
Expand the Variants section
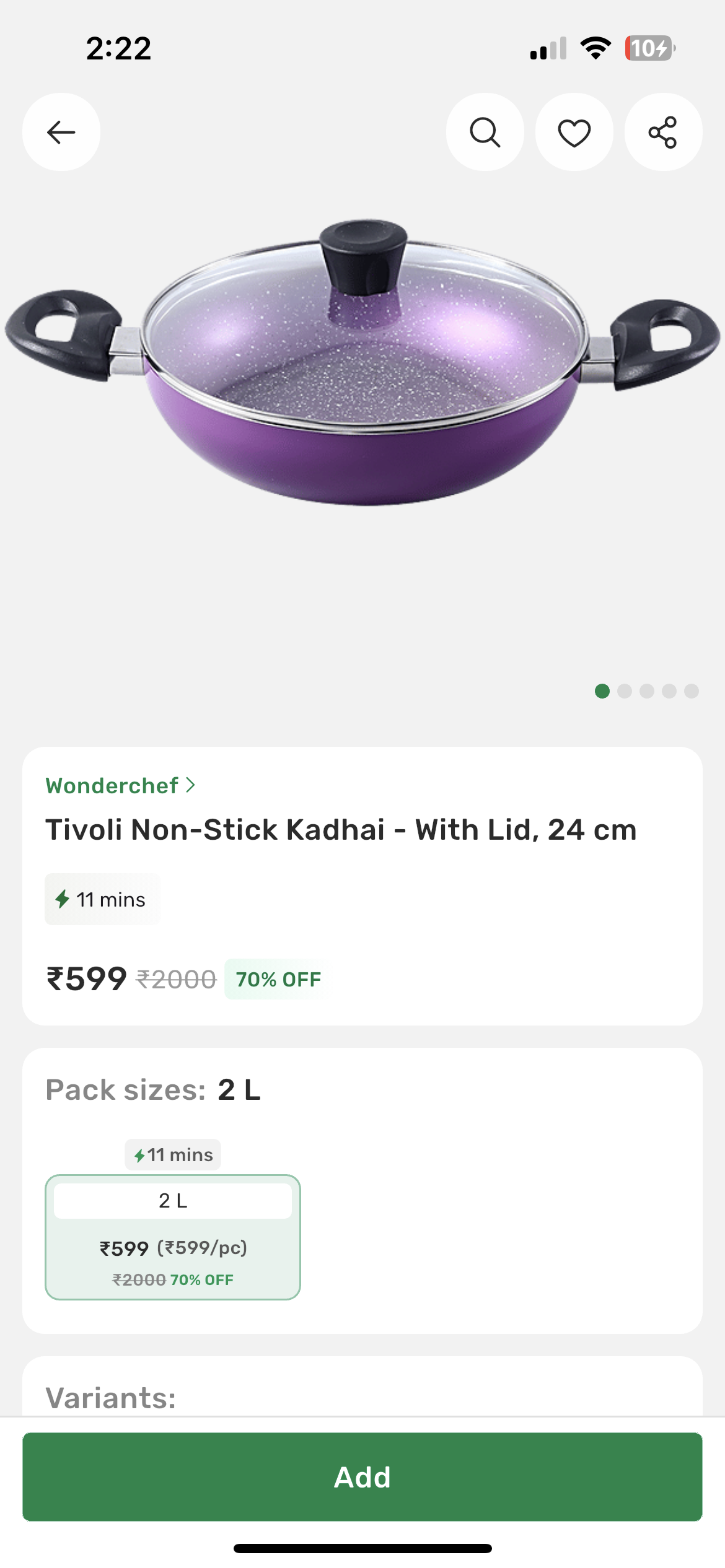112,1396
